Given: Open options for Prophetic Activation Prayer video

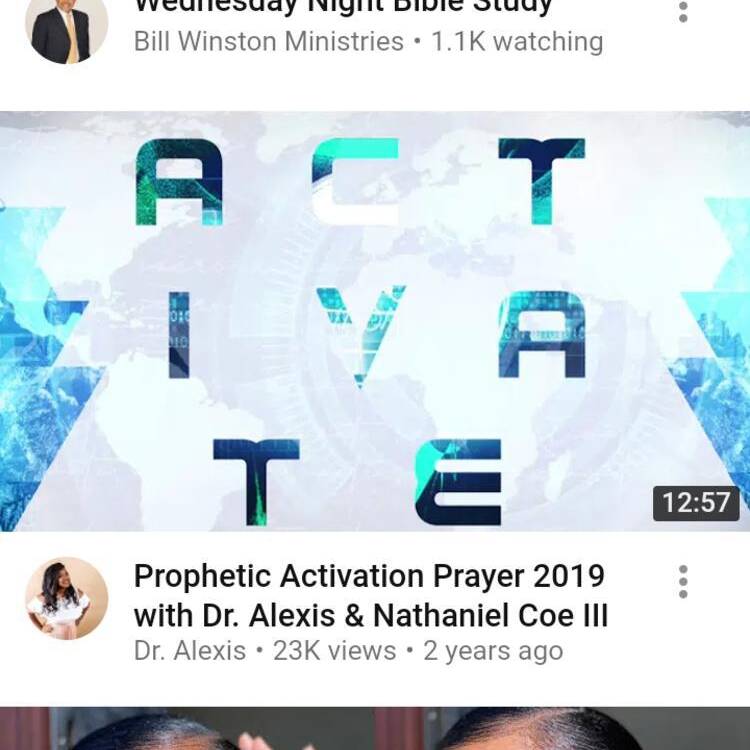Looking at the screenshot, I should tap(683, 581).
